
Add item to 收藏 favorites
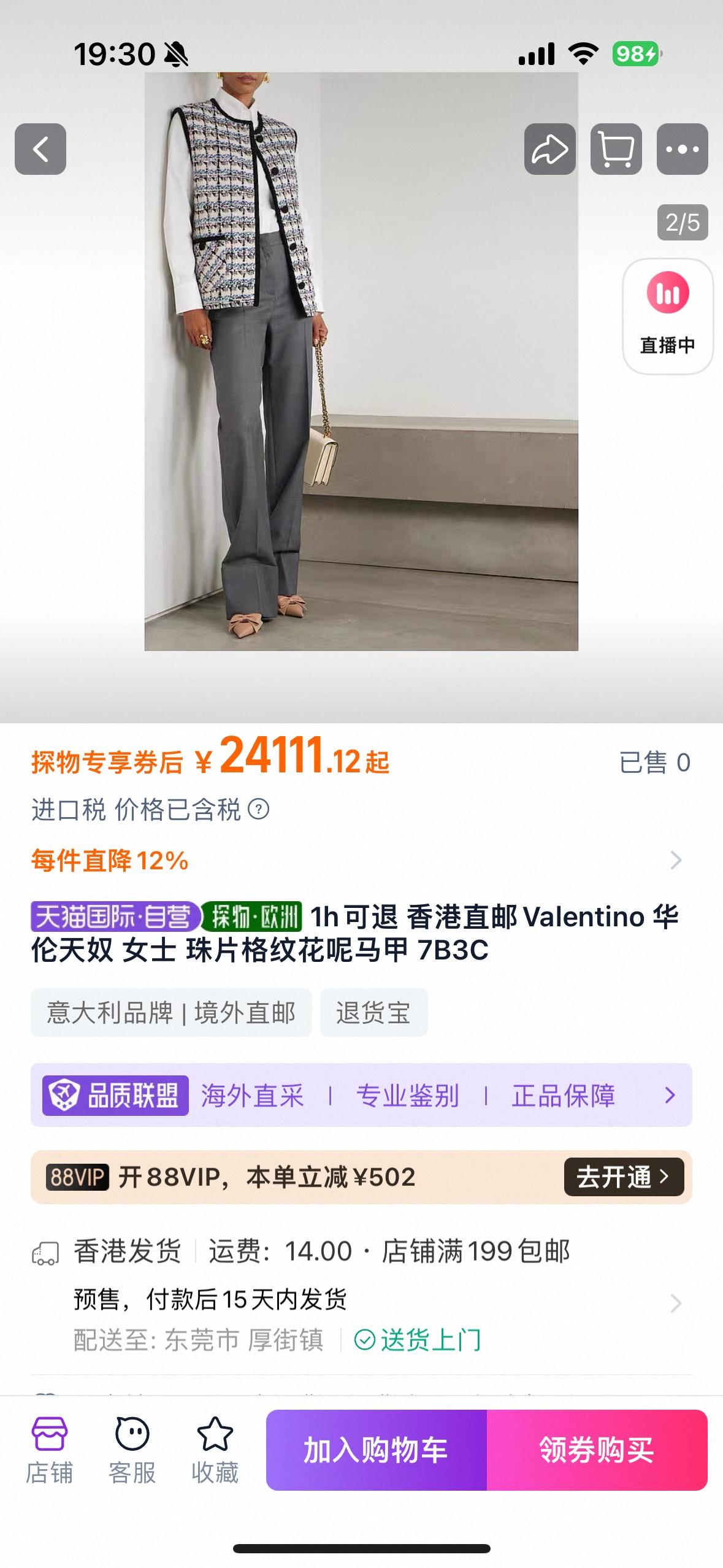[215, 1450]
